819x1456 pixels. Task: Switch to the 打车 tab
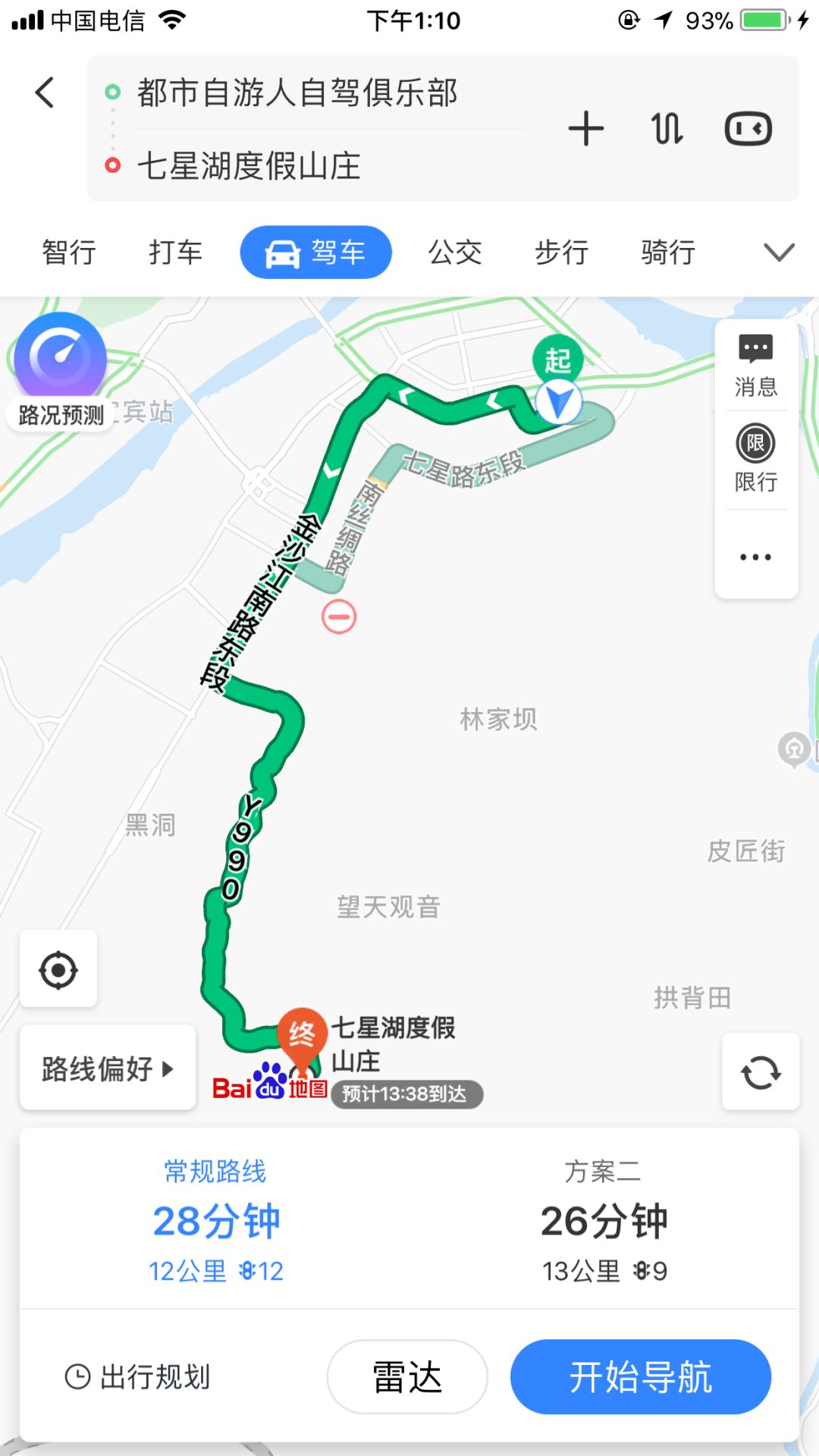pos(175,253)
